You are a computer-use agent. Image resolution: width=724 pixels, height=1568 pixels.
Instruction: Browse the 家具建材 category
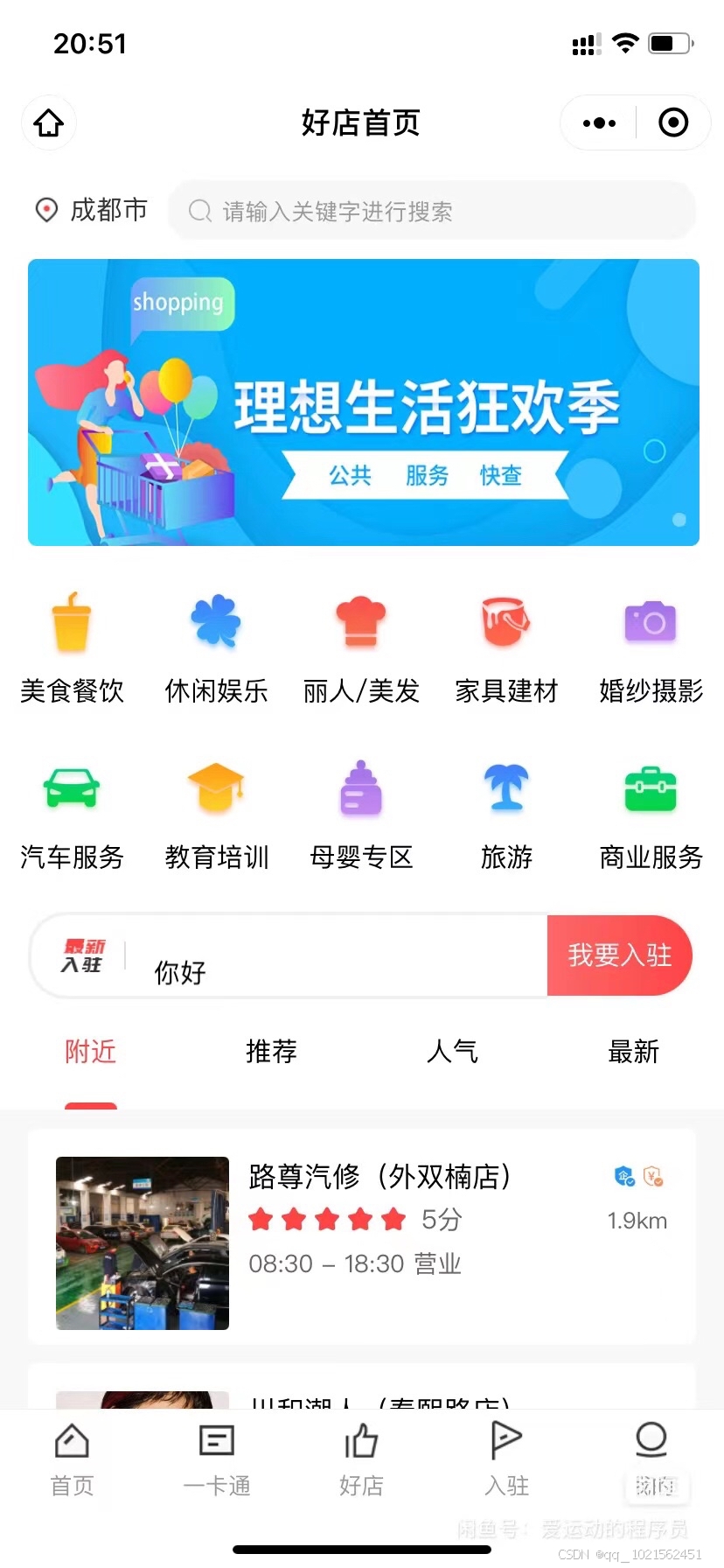coord(506,649)
